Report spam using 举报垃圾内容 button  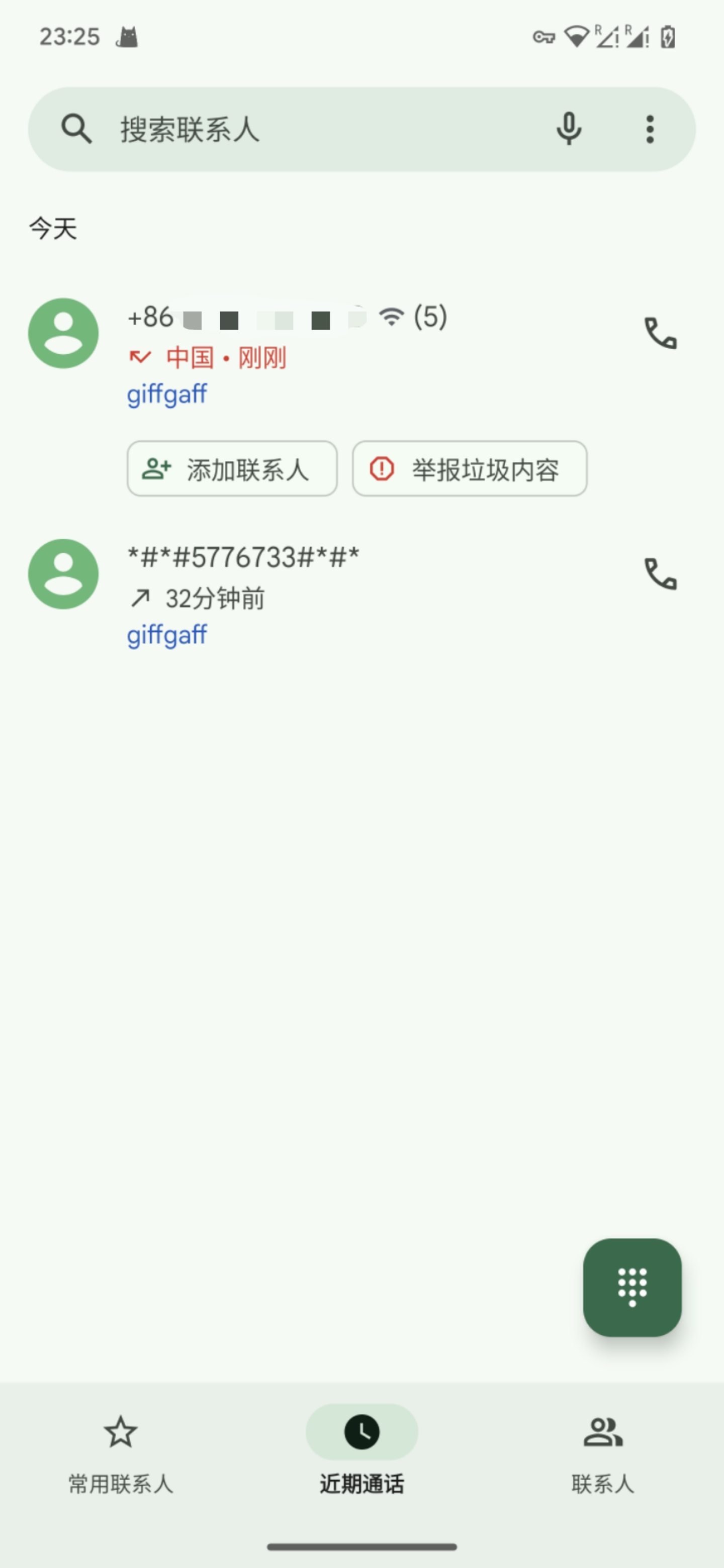click(x=469, y=469)
